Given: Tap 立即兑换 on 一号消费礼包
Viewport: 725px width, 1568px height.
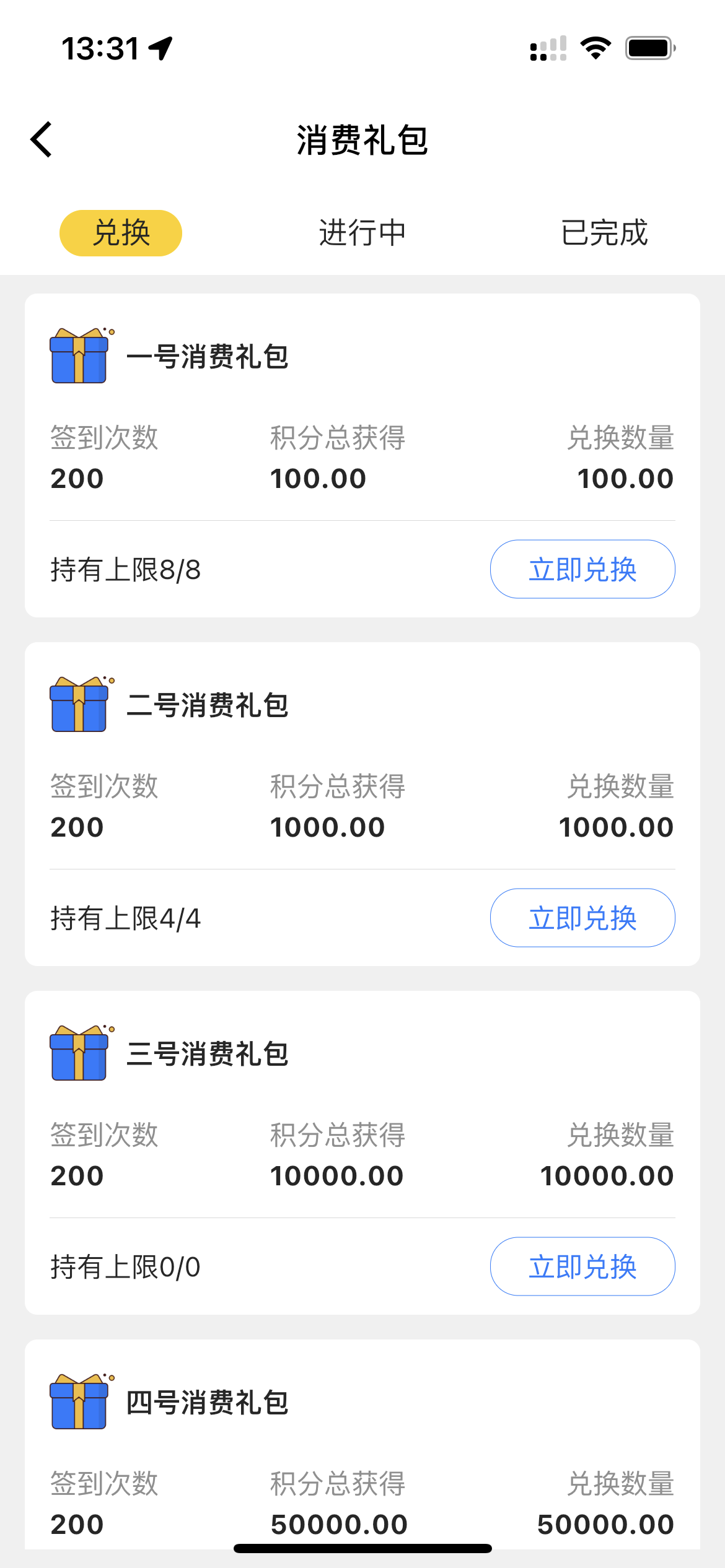Looking at the screenshot, I should click(582, 568).
